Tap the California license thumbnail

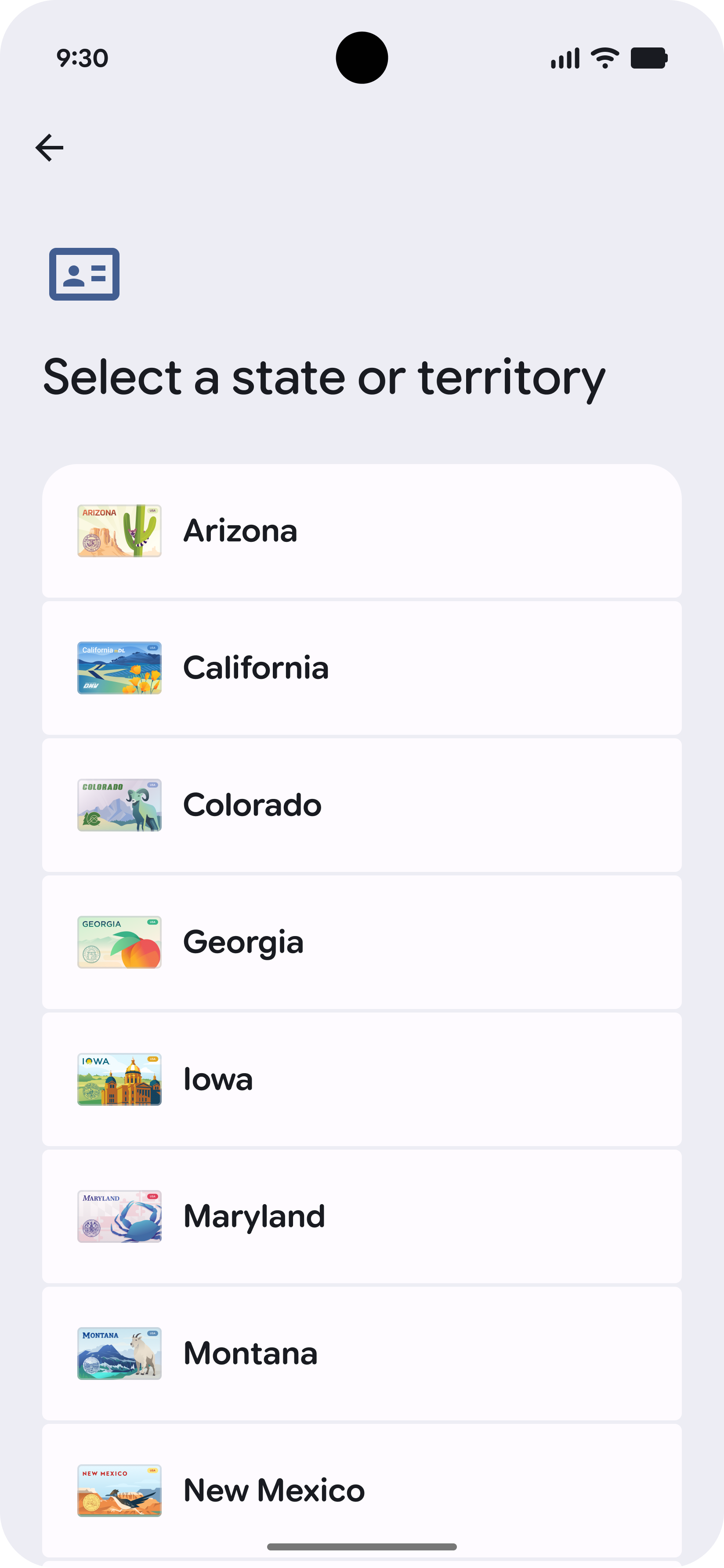[119, 668]
